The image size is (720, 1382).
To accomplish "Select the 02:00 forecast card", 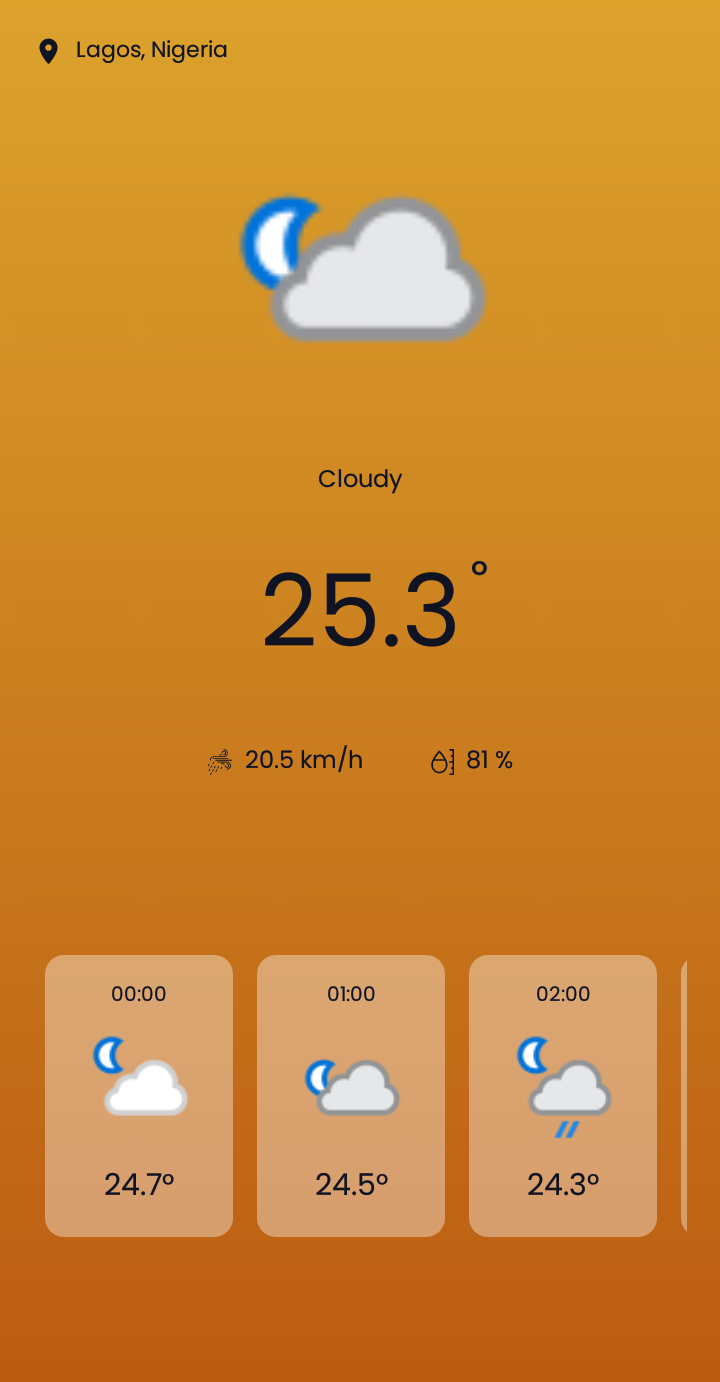I will [563, 1095].
